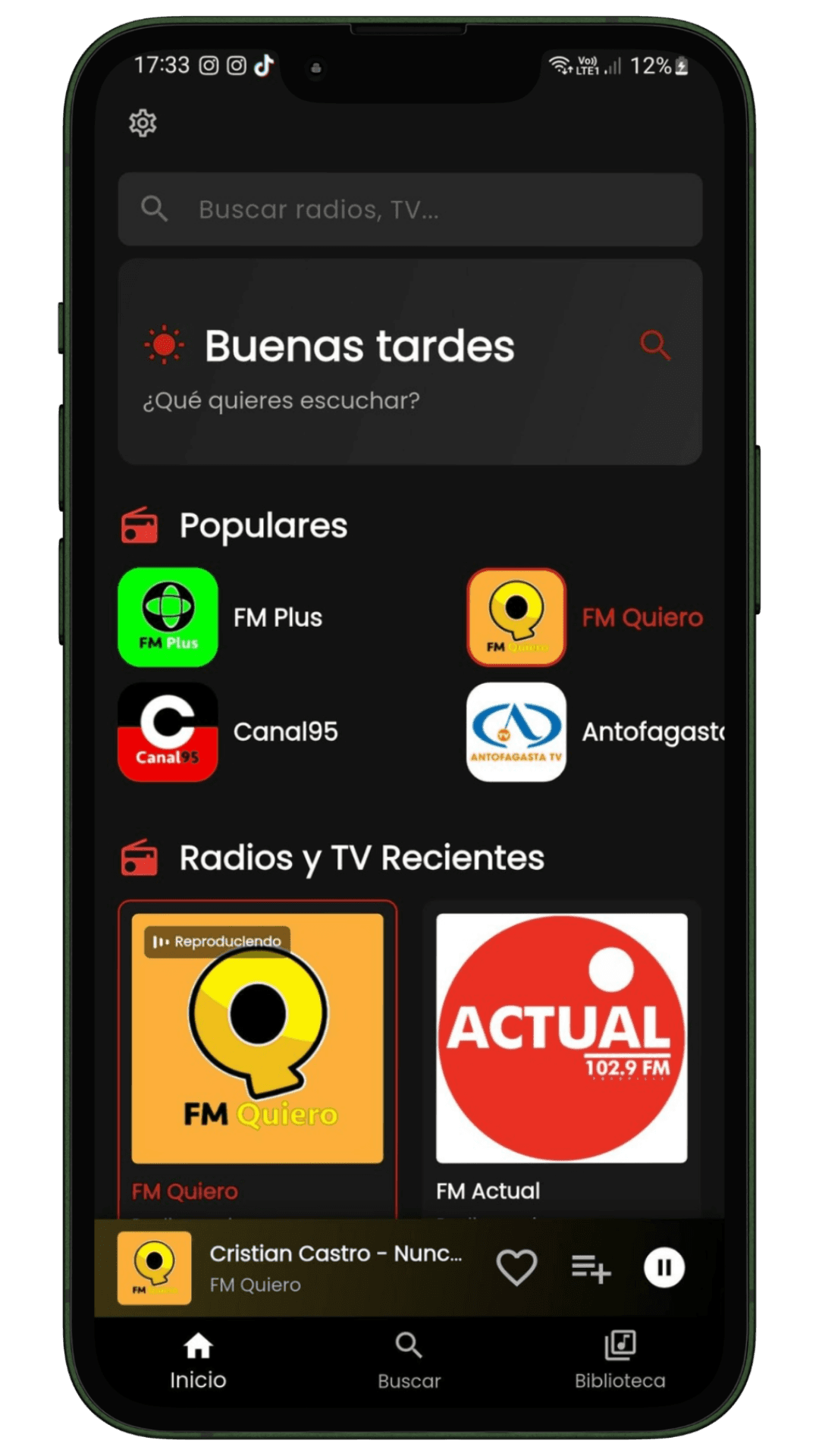Tap the Reproduciendo badge on FM Quiero card
The image size is (819, 1456).
[x=217, y=940]
